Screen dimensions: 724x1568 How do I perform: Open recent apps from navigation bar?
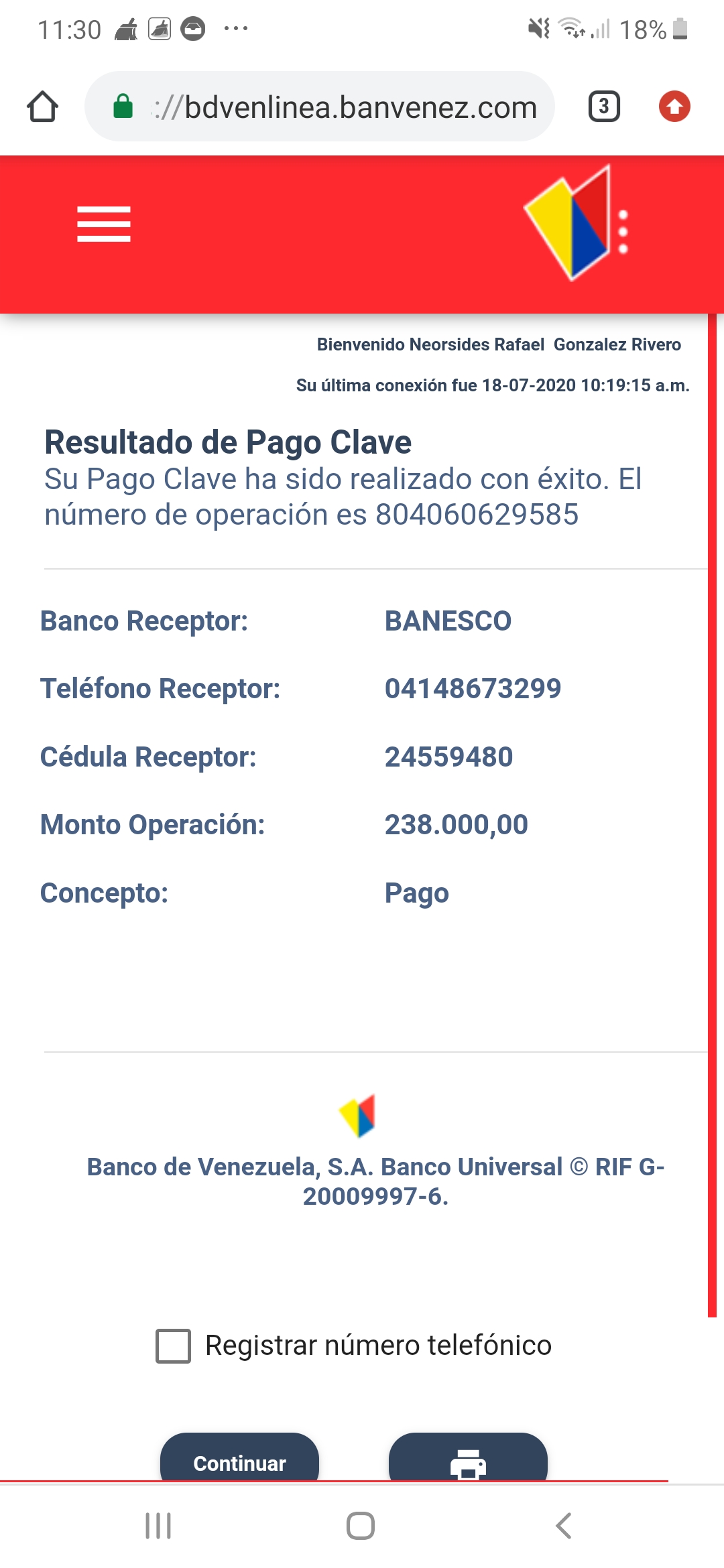pyautogui.click(x=158, y=1526)
